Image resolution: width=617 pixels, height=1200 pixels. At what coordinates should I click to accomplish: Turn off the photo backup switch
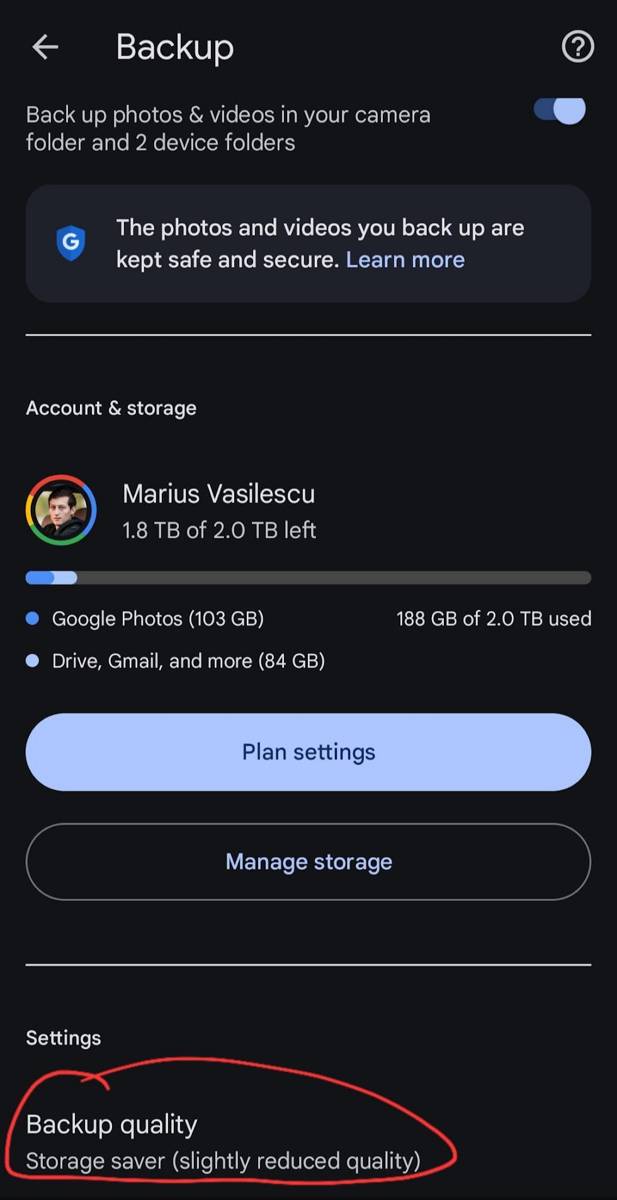(x=560, y=110)
